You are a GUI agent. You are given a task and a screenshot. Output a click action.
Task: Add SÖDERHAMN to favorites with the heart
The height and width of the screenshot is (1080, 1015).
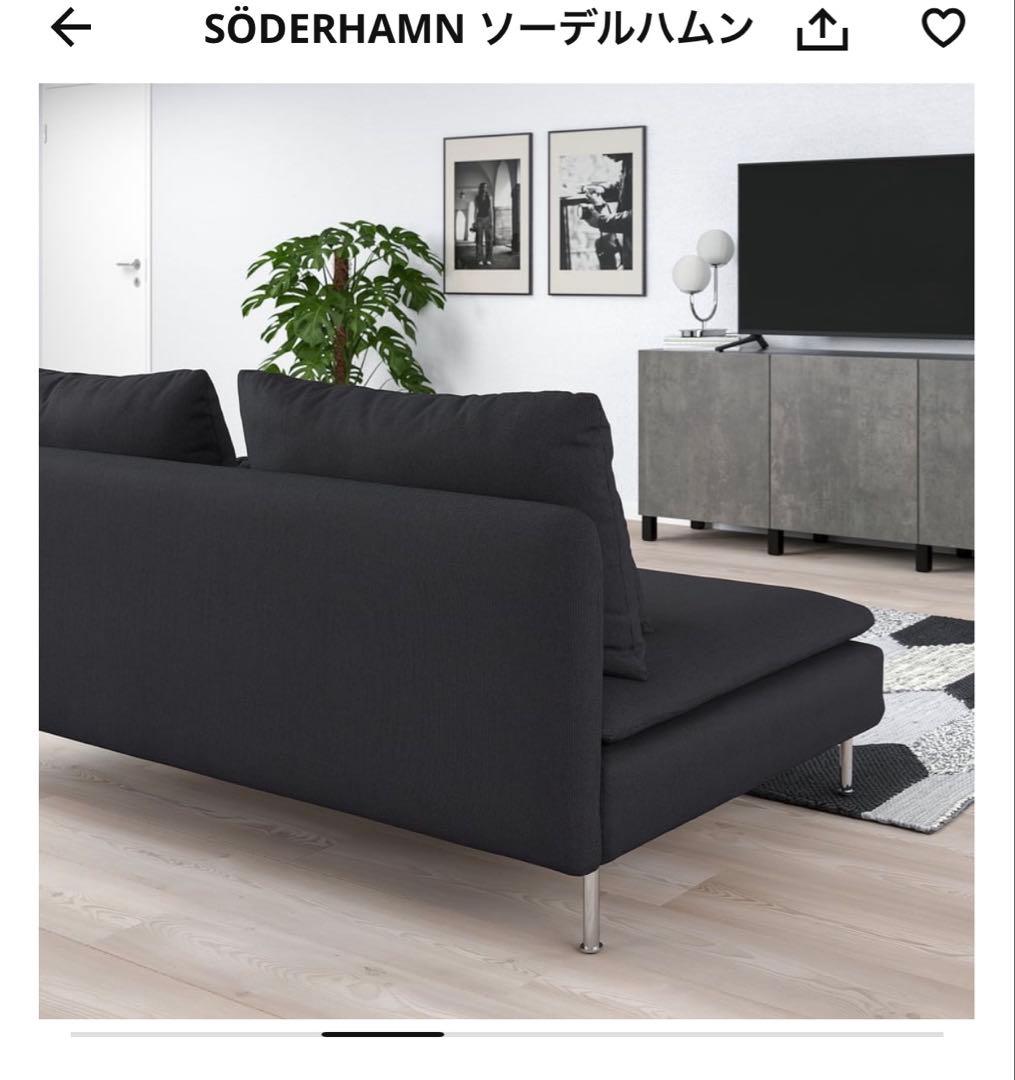click(x=942, y=30)
